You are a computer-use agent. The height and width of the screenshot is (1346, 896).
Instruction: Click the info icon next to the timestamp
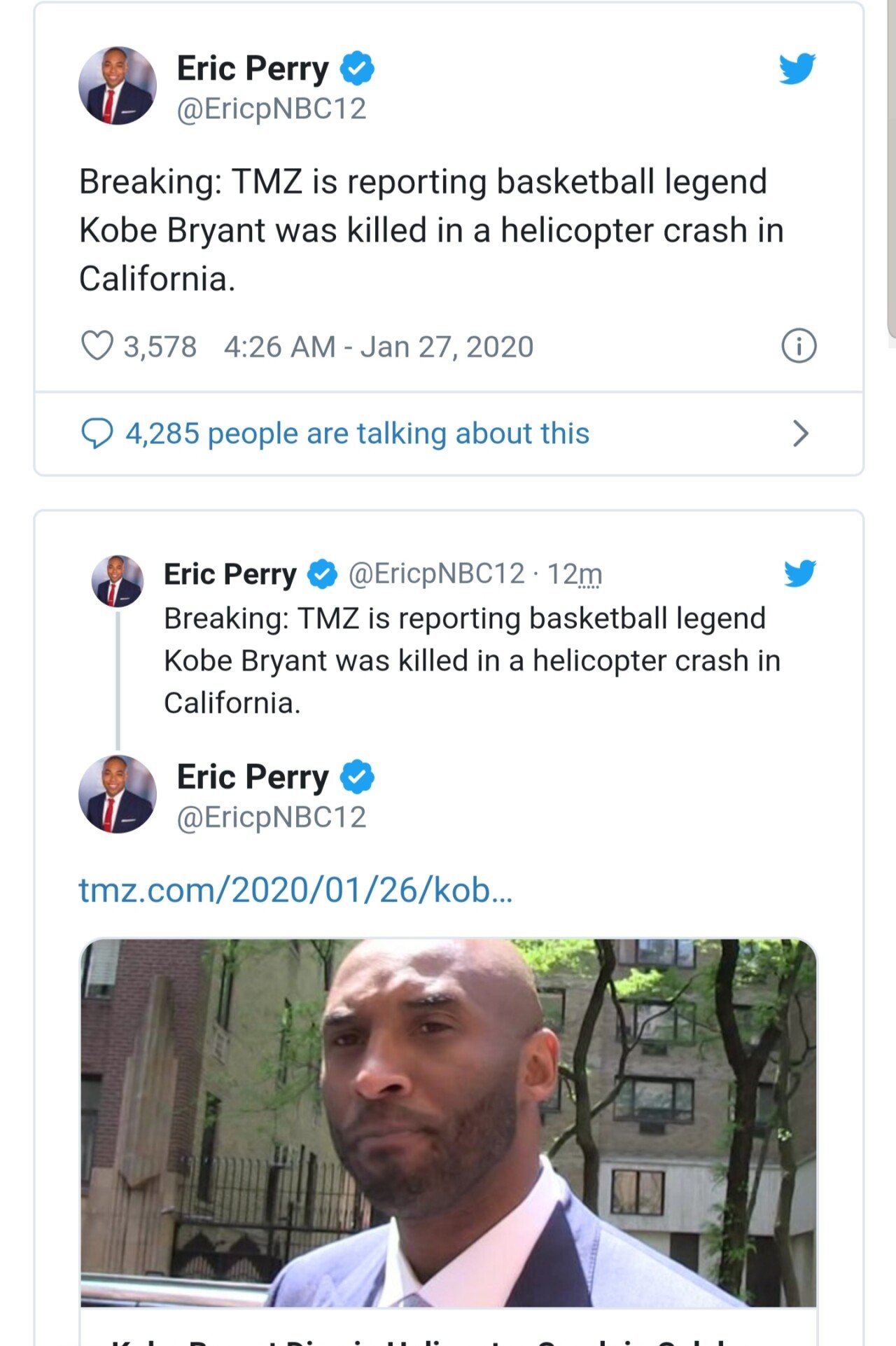799,346
